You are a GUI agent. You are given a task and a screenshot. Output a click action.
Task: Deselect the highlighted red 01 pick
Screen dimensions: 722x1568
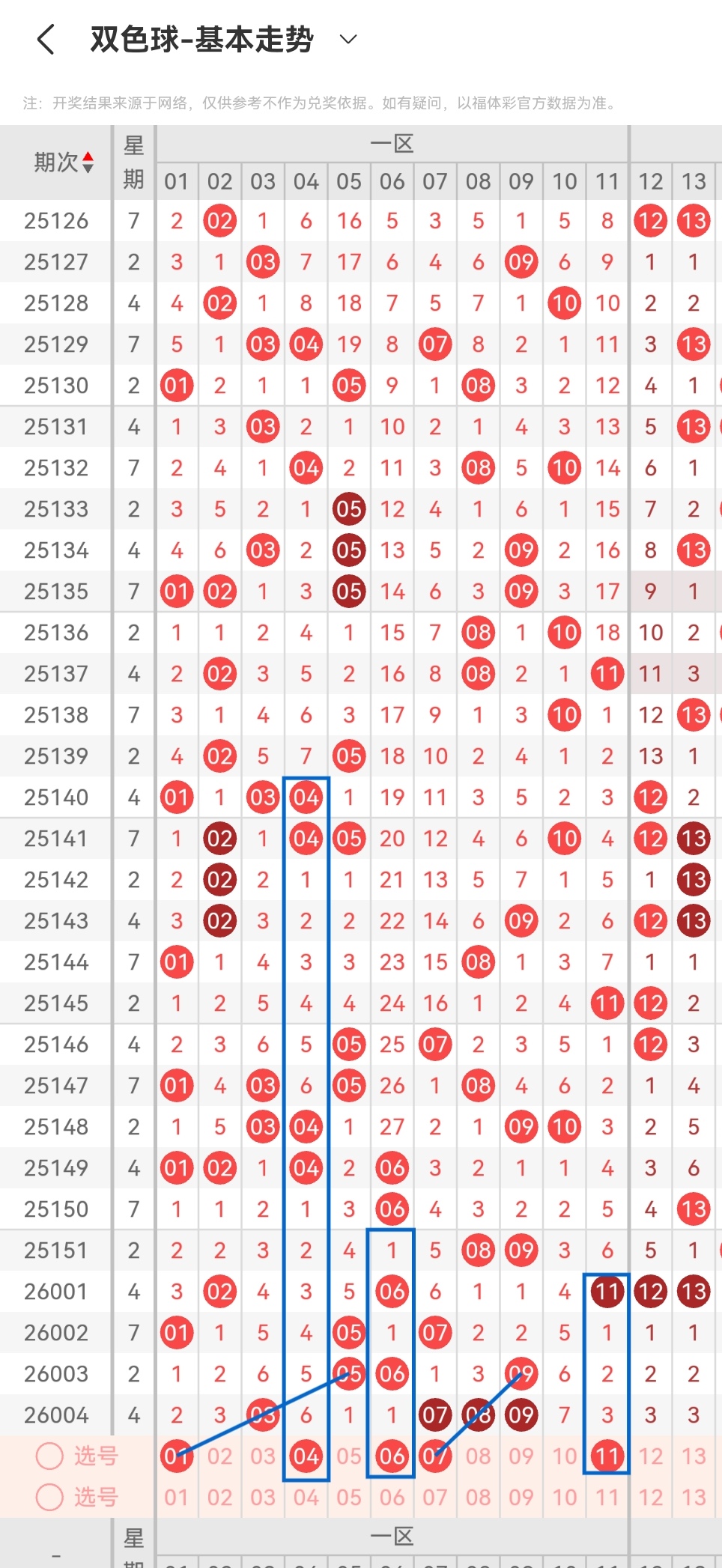[x=177, y=1456]
